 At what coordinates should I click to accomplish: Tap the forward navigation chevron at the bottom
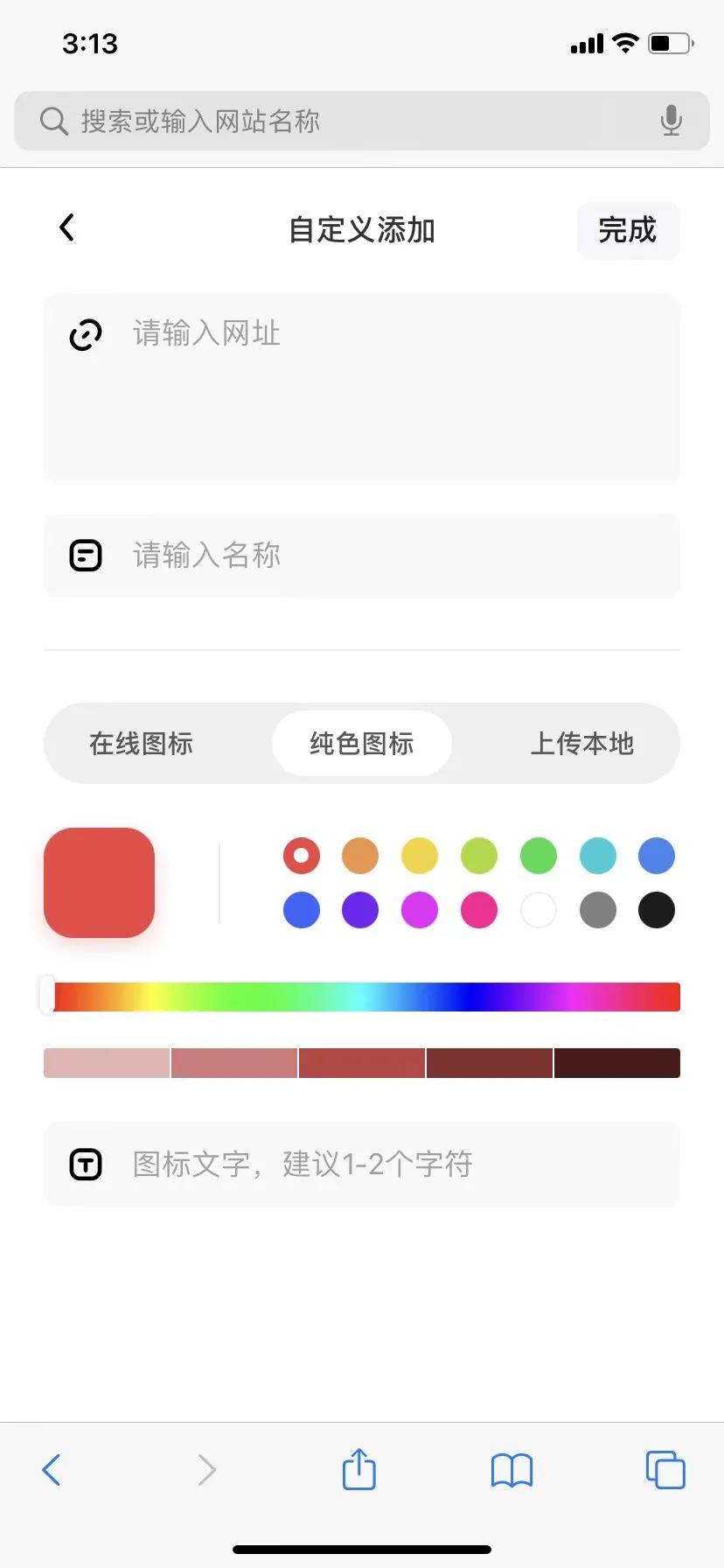(x=205, y=1470)
